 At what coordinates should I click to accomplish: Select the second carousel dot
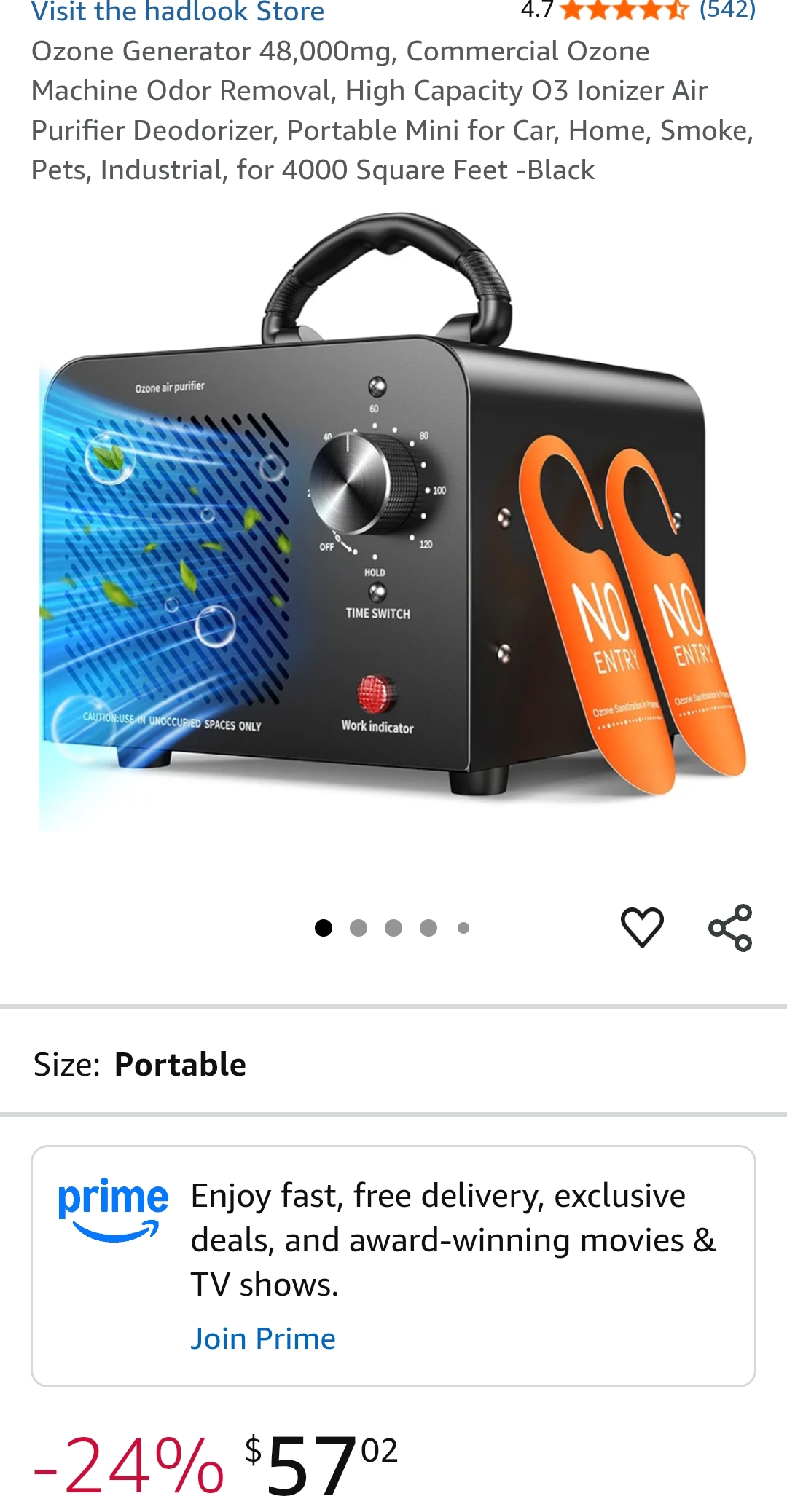coord(358,926)
